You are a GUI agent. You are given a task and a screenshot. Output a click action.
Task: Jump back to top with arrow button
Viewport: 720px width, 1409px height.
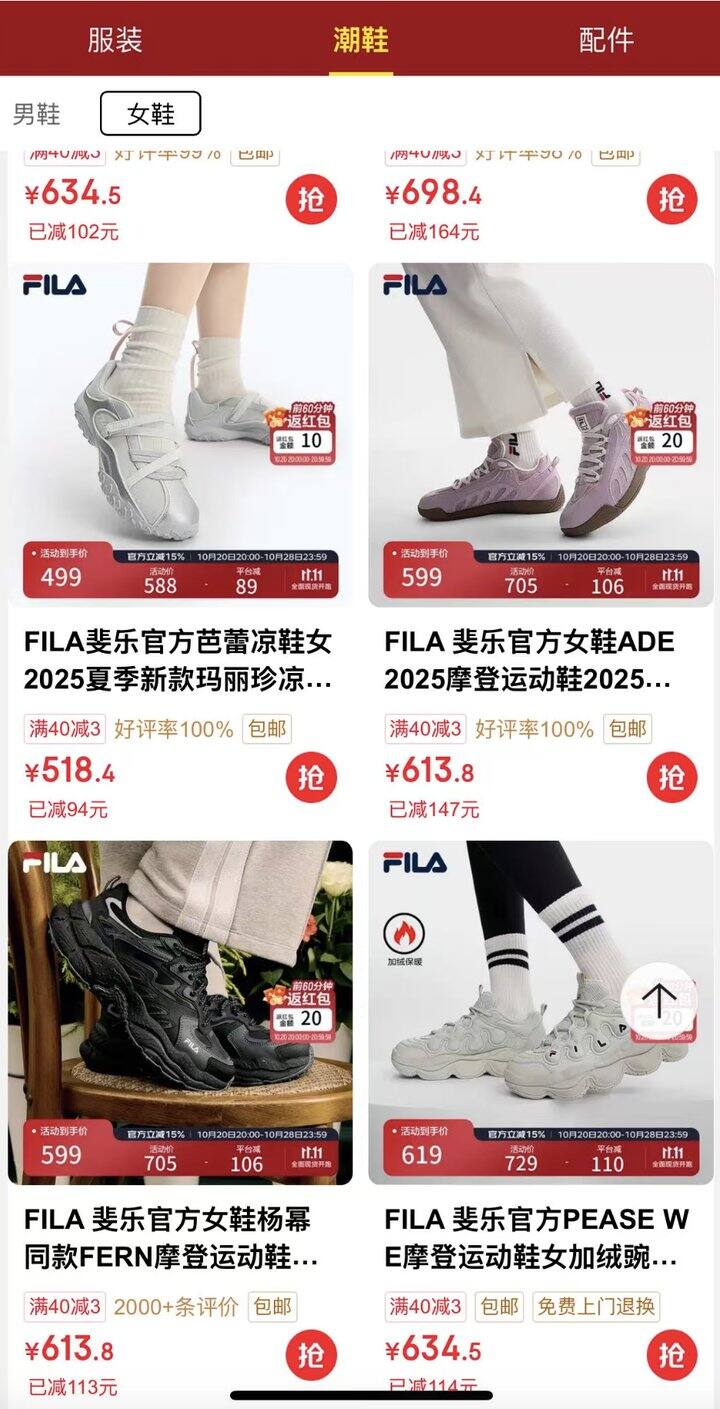click(x=659, y=998)
